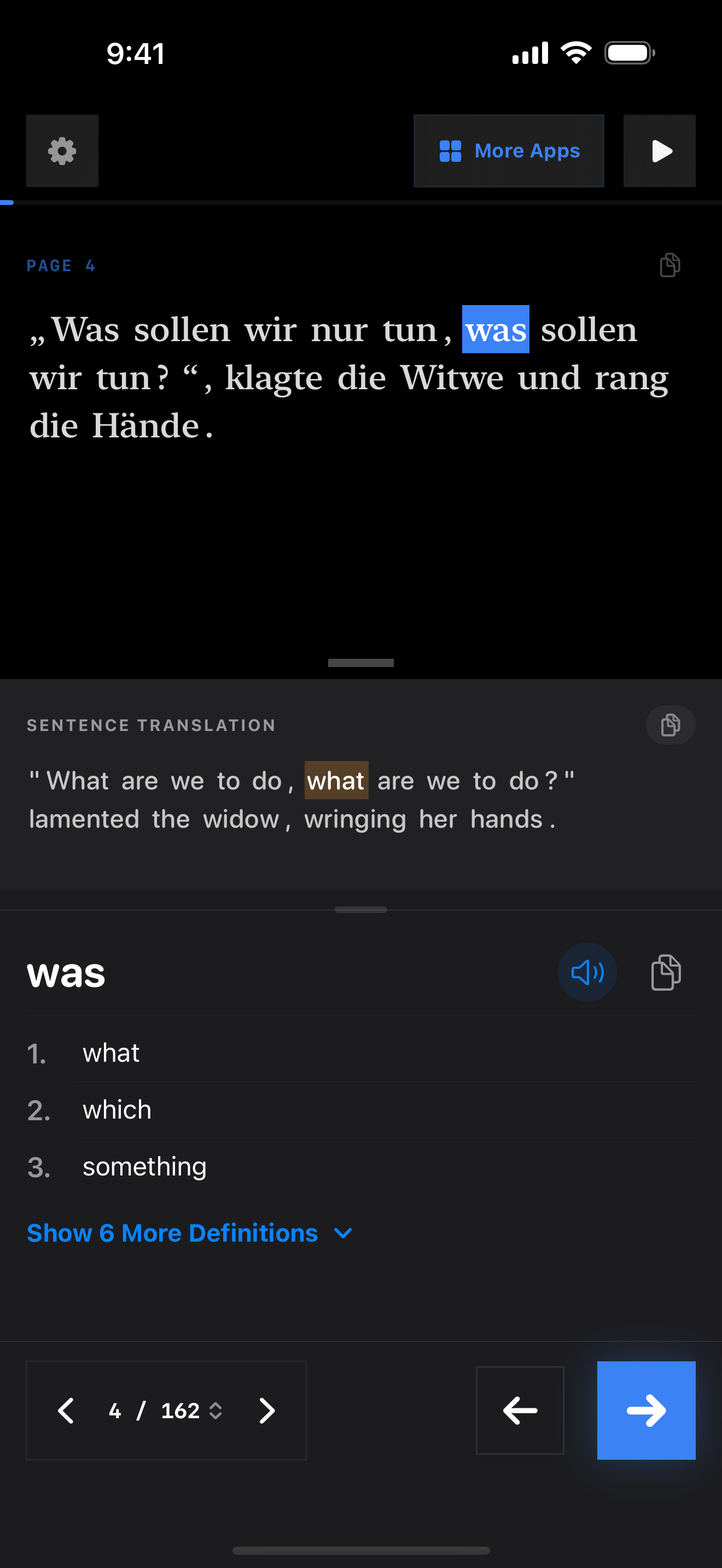Advance to the next word
722x1568 pixels.
[646, 1411]
